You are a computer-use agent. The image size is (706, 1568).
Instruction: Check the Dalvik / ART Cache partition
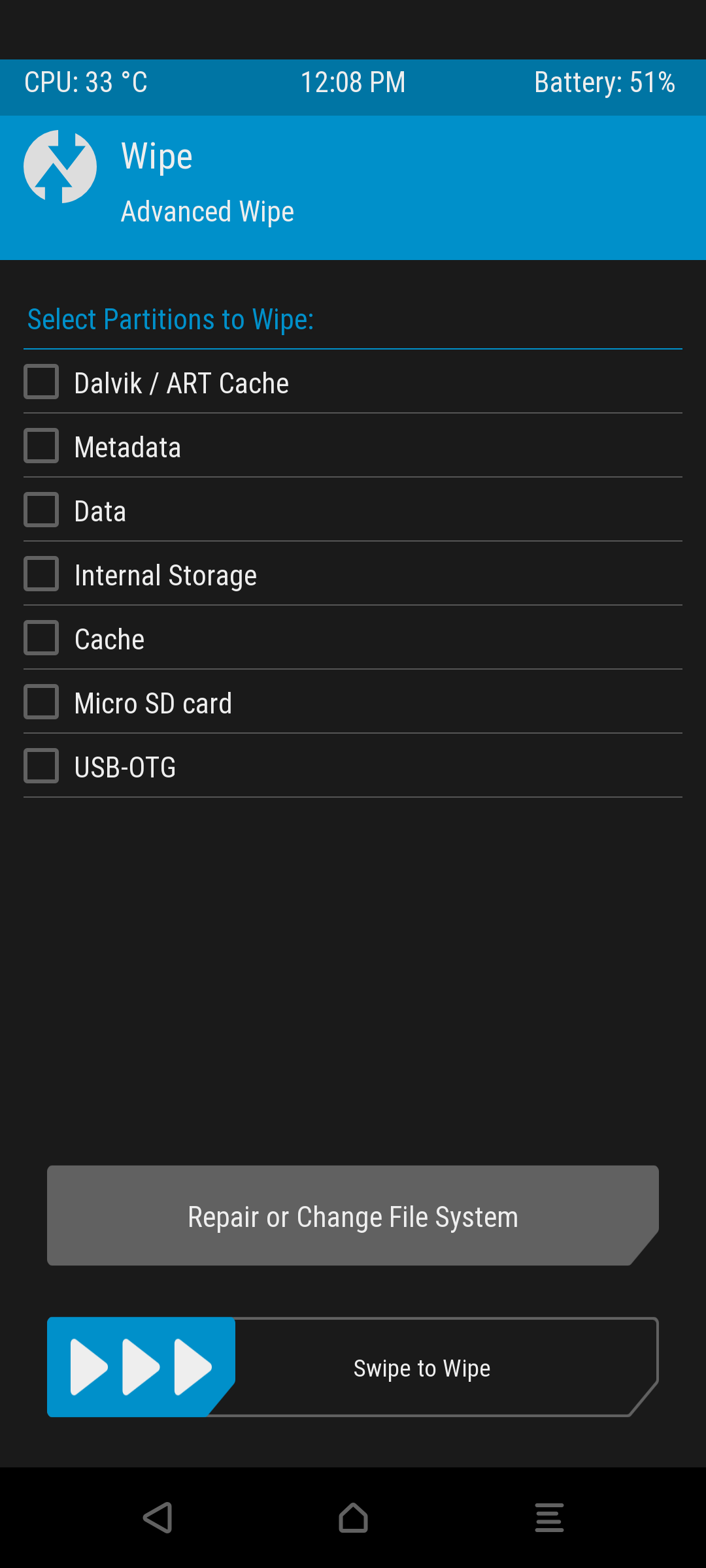41,382
